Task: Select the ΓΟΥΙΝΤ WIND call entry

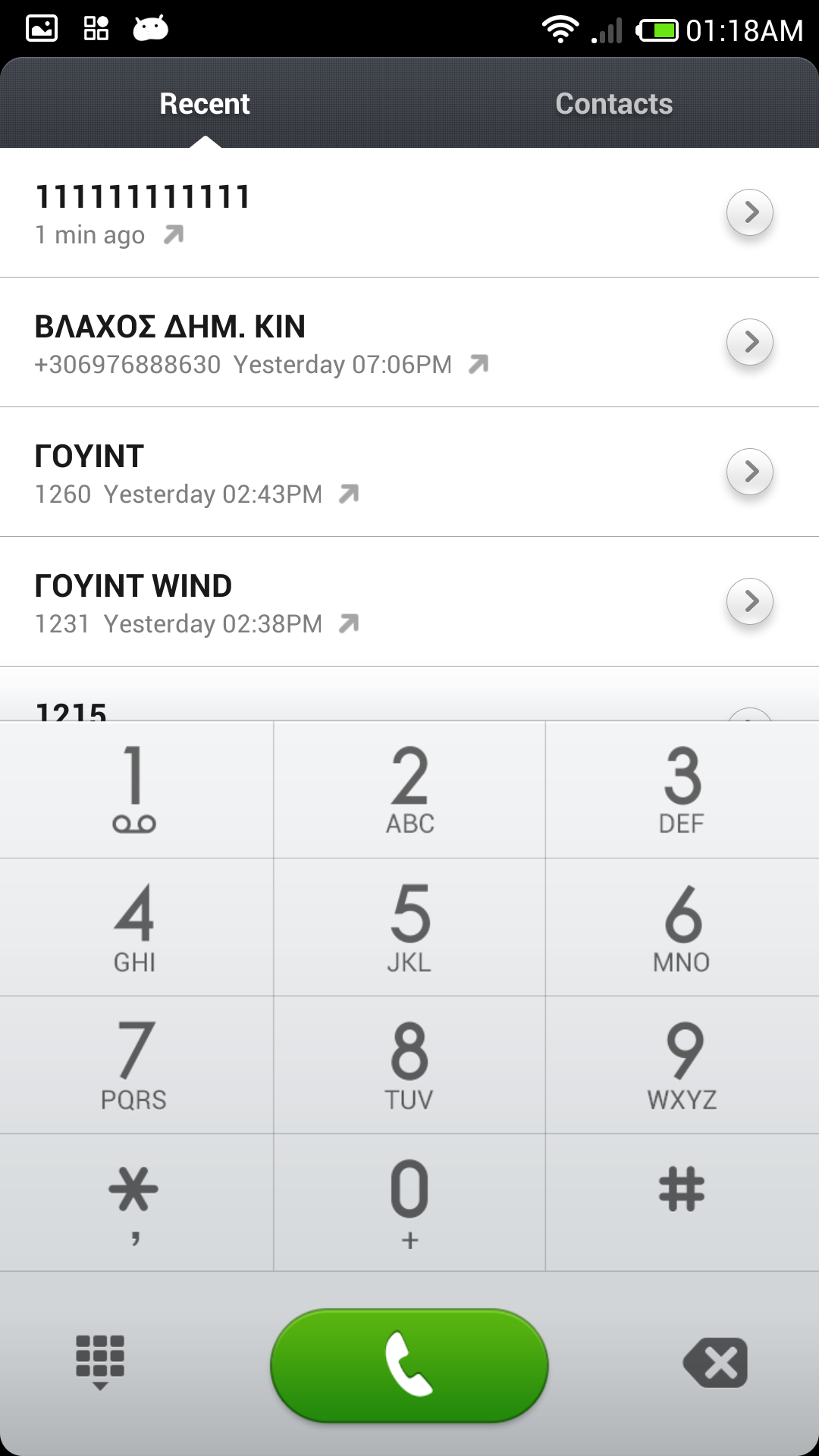Action: pyautogui.click(x=303, y=602)
